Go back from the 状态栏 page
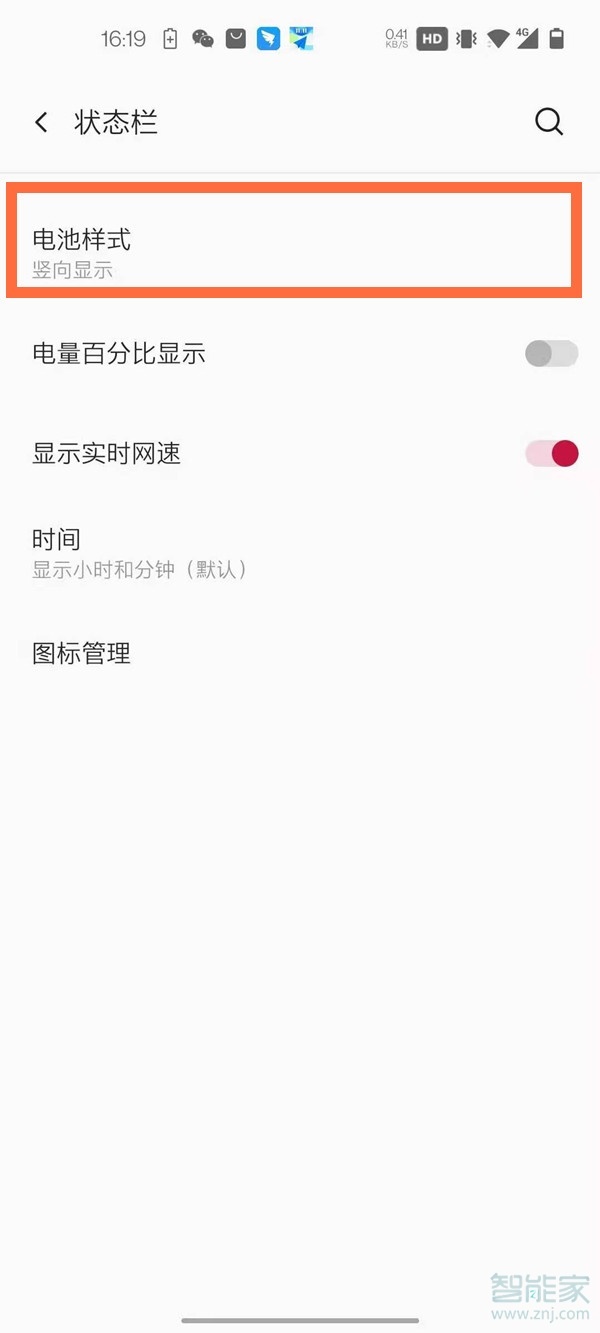 coord(41,123)
